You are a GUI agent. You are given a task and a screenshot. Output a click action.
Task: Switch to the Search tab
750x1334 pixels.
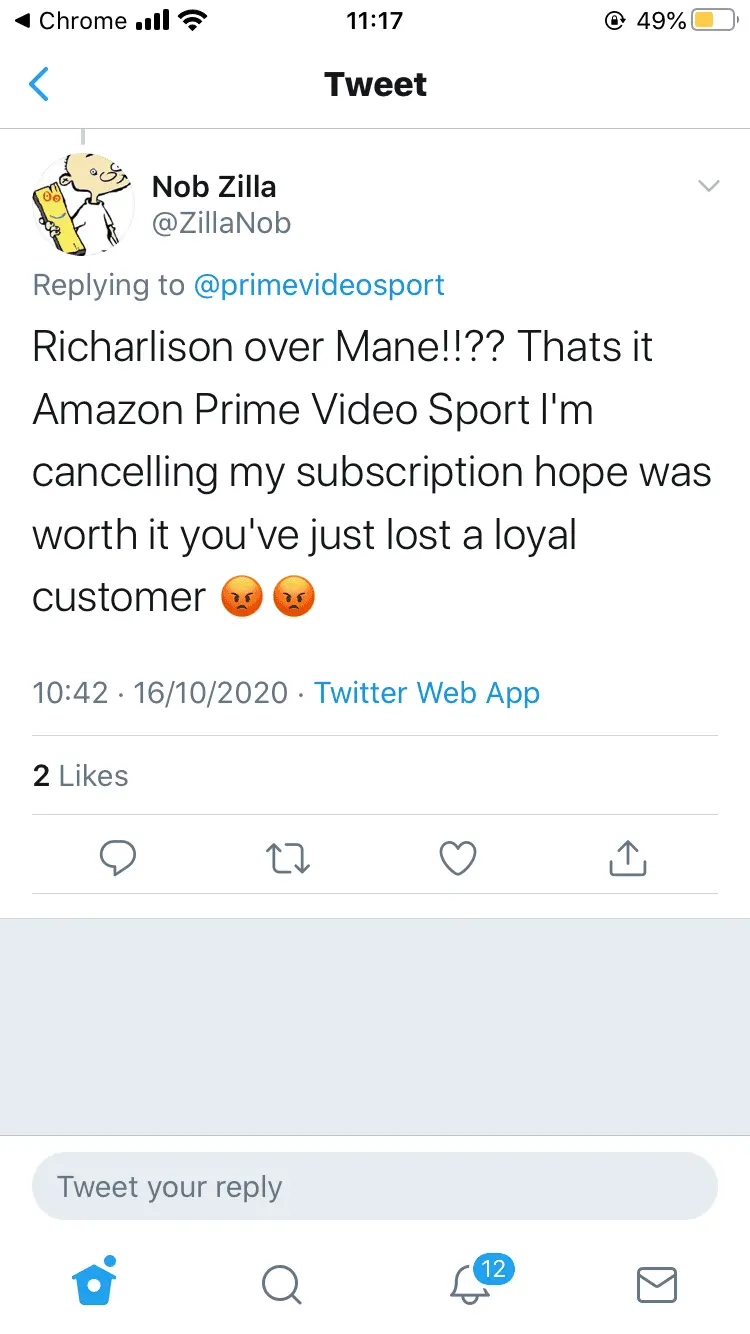(x=281, y=1284)
